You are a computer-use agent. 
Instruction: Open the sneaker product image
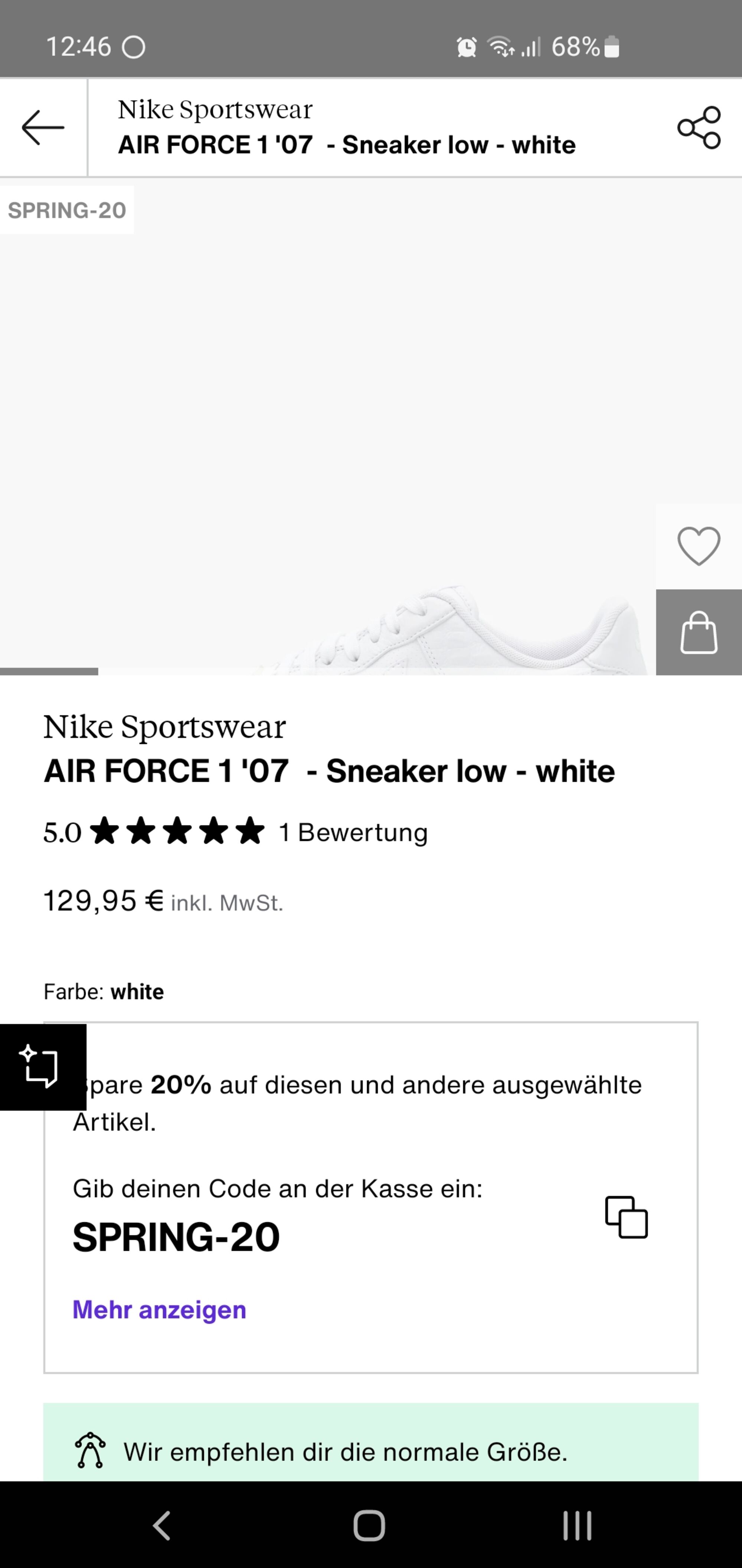point(328,426)
